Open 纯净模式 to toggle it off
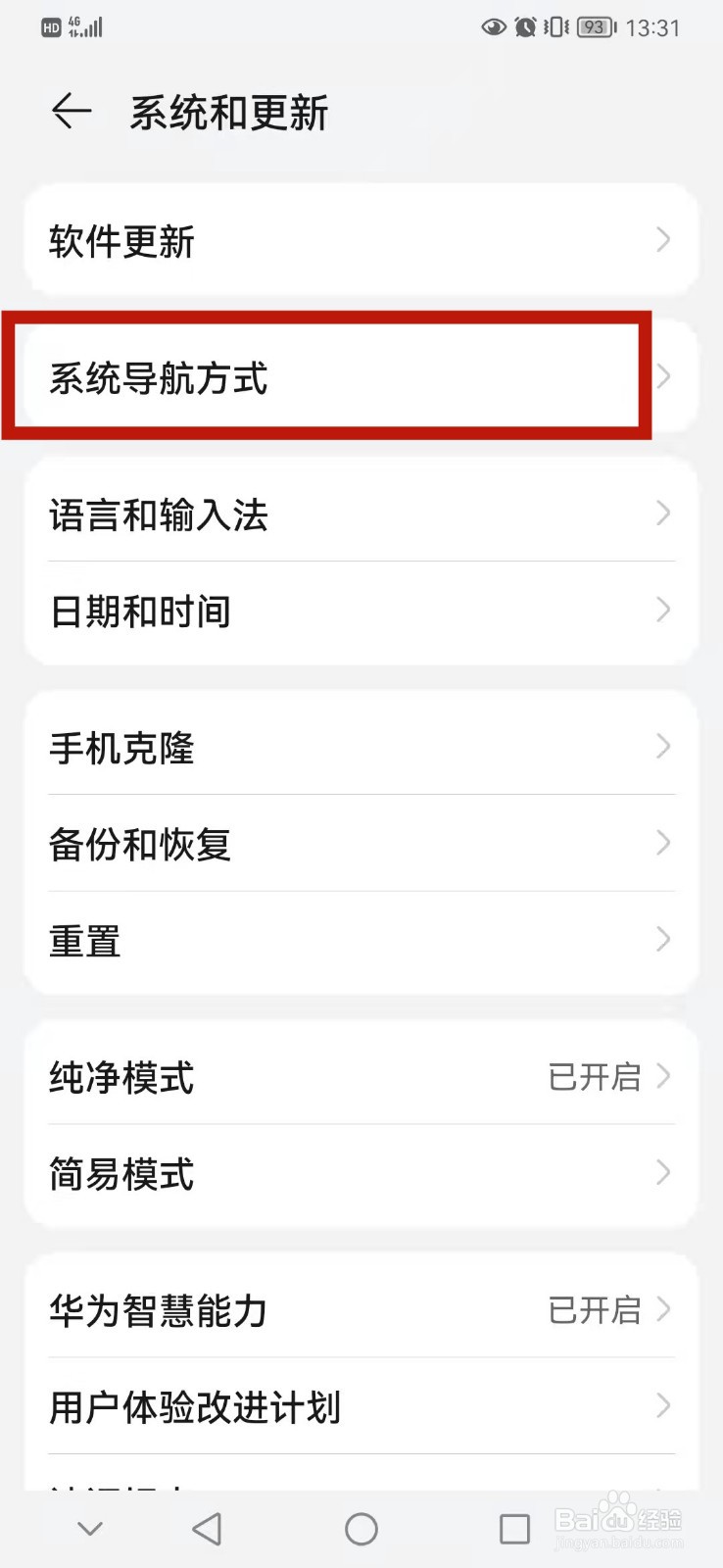 click(361, 1078)
